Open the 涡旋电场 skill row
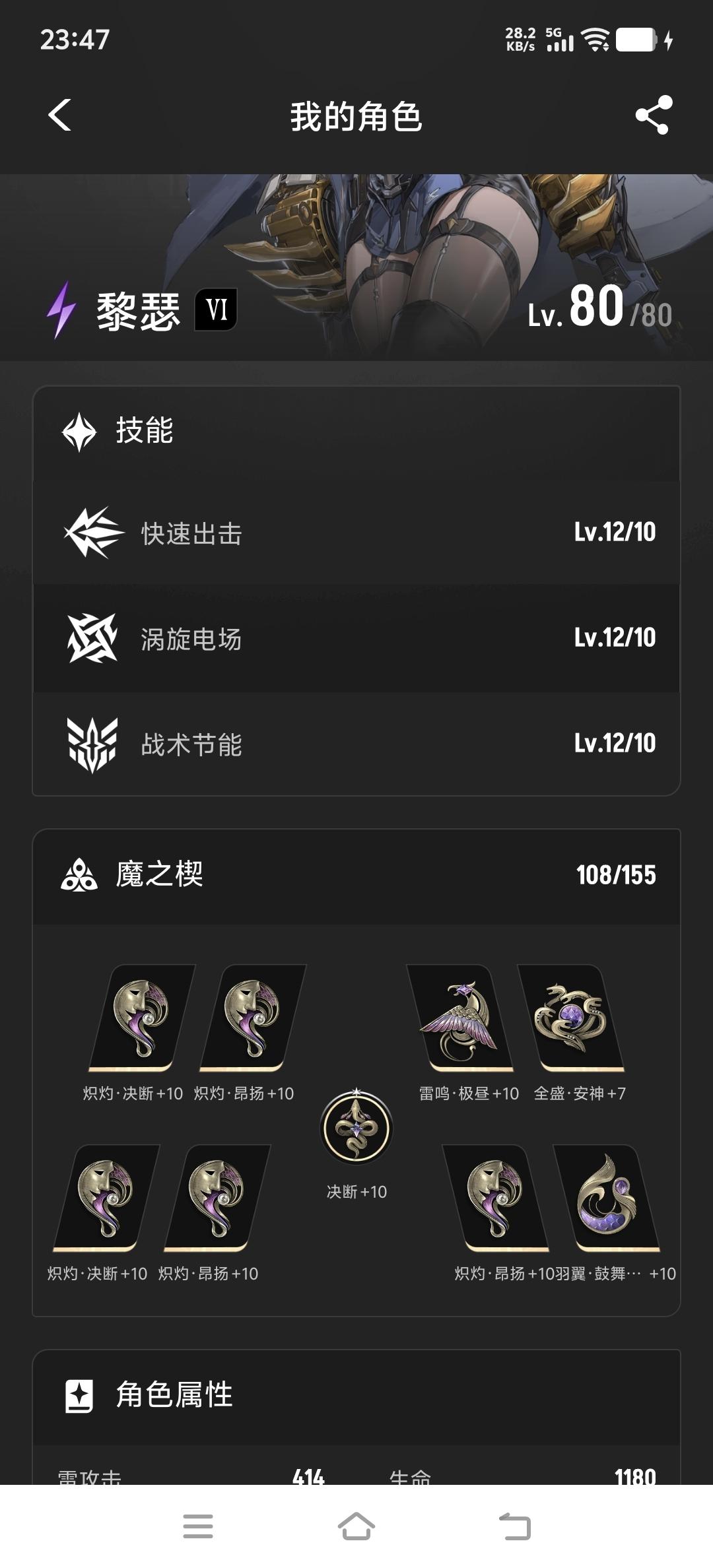Image resolution: width=713 pixels, height=1568 pixels. point(356,638)
